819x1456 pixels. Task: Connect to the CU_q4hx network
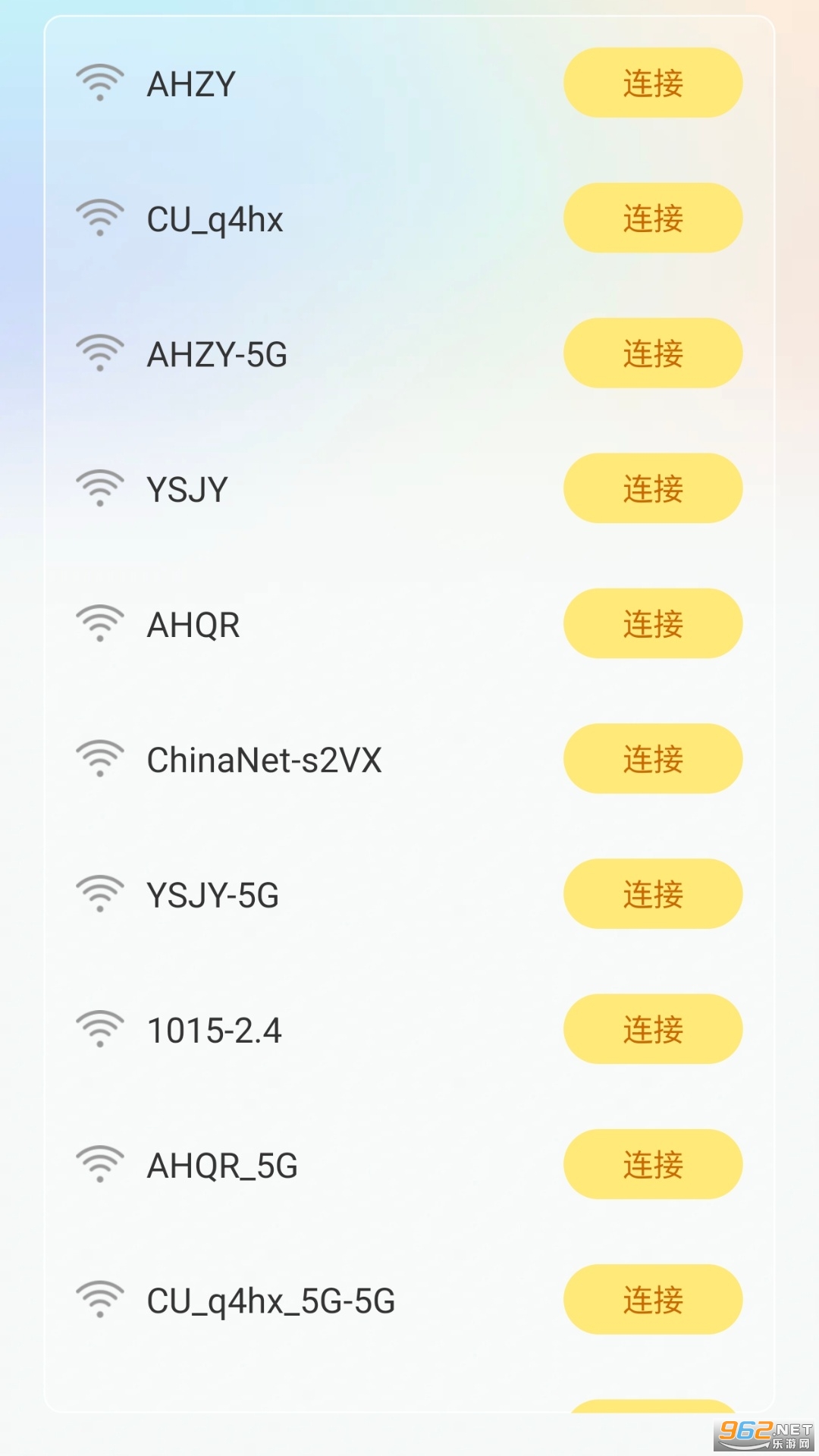(652, 218)
